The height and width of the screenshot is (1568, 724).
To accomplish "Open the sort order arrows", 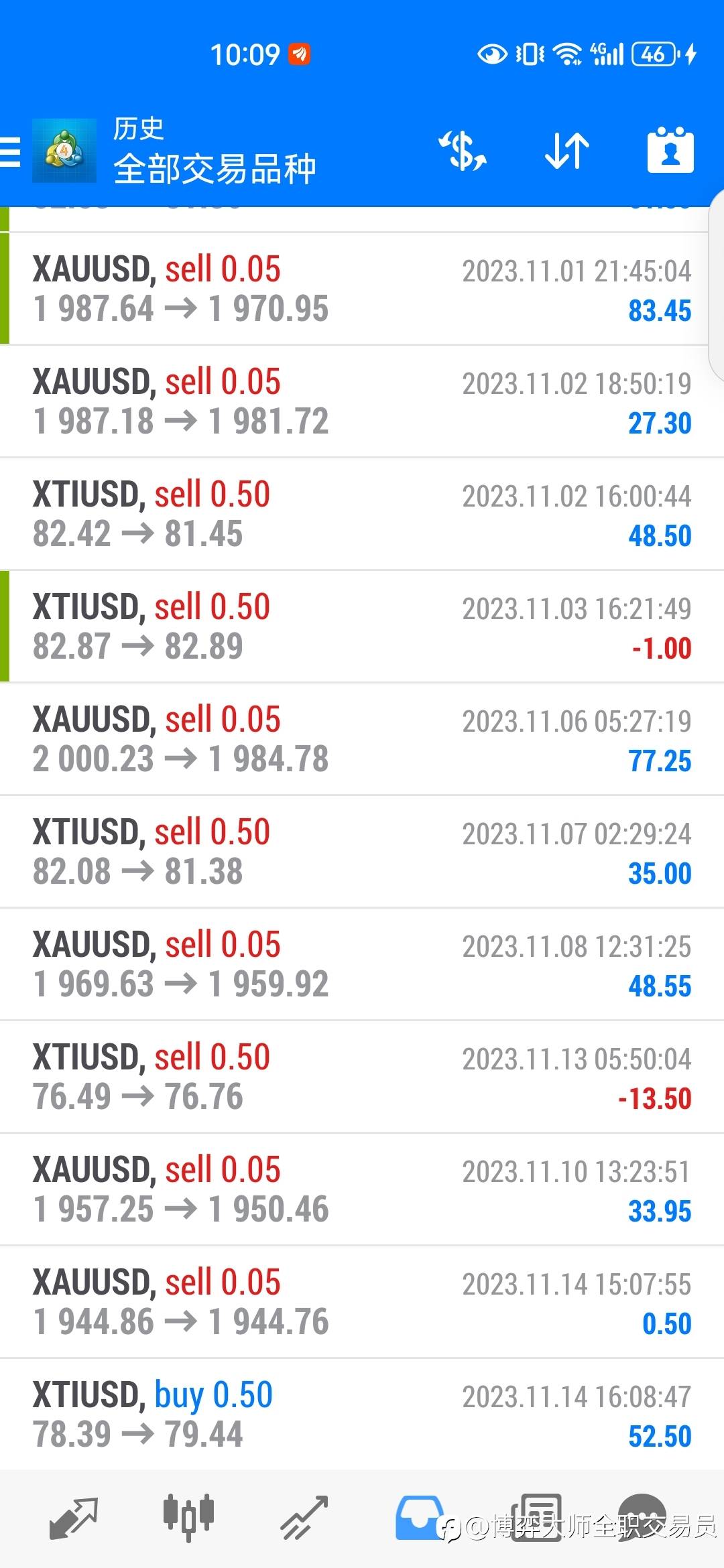I will [566, 151].
